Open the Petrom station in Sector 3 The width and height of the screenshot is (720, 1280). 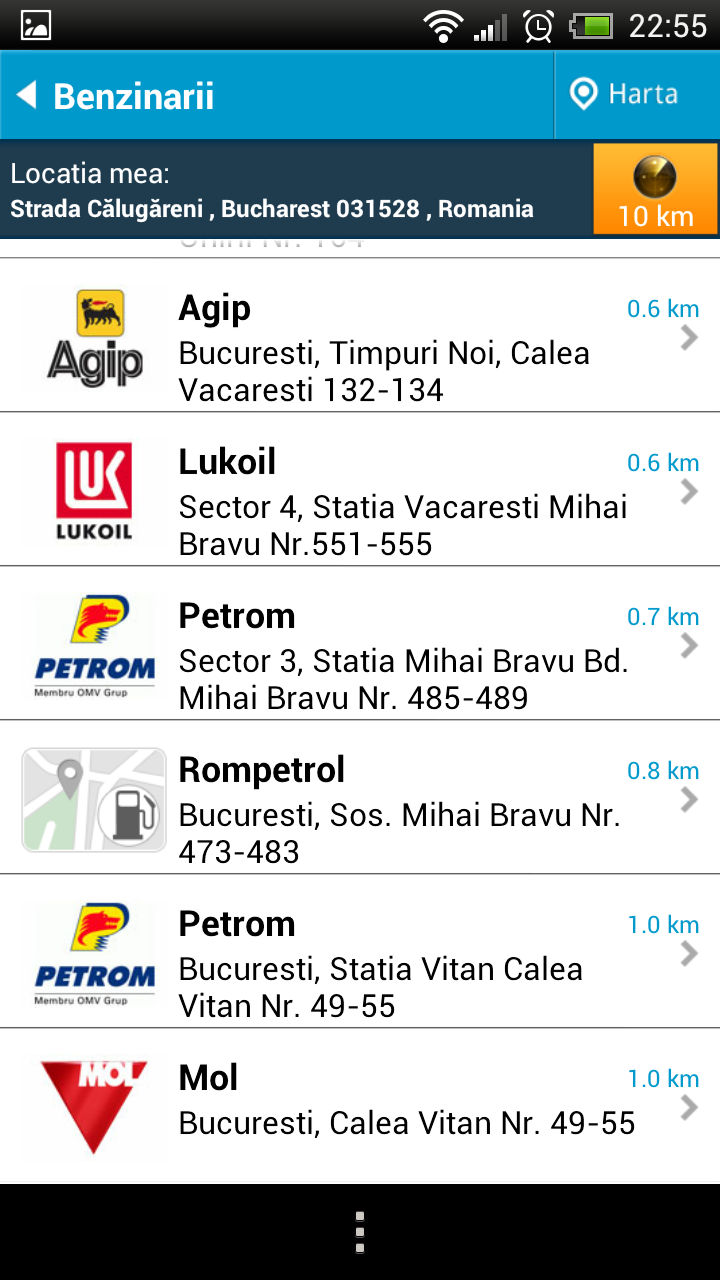pos(360,643)
